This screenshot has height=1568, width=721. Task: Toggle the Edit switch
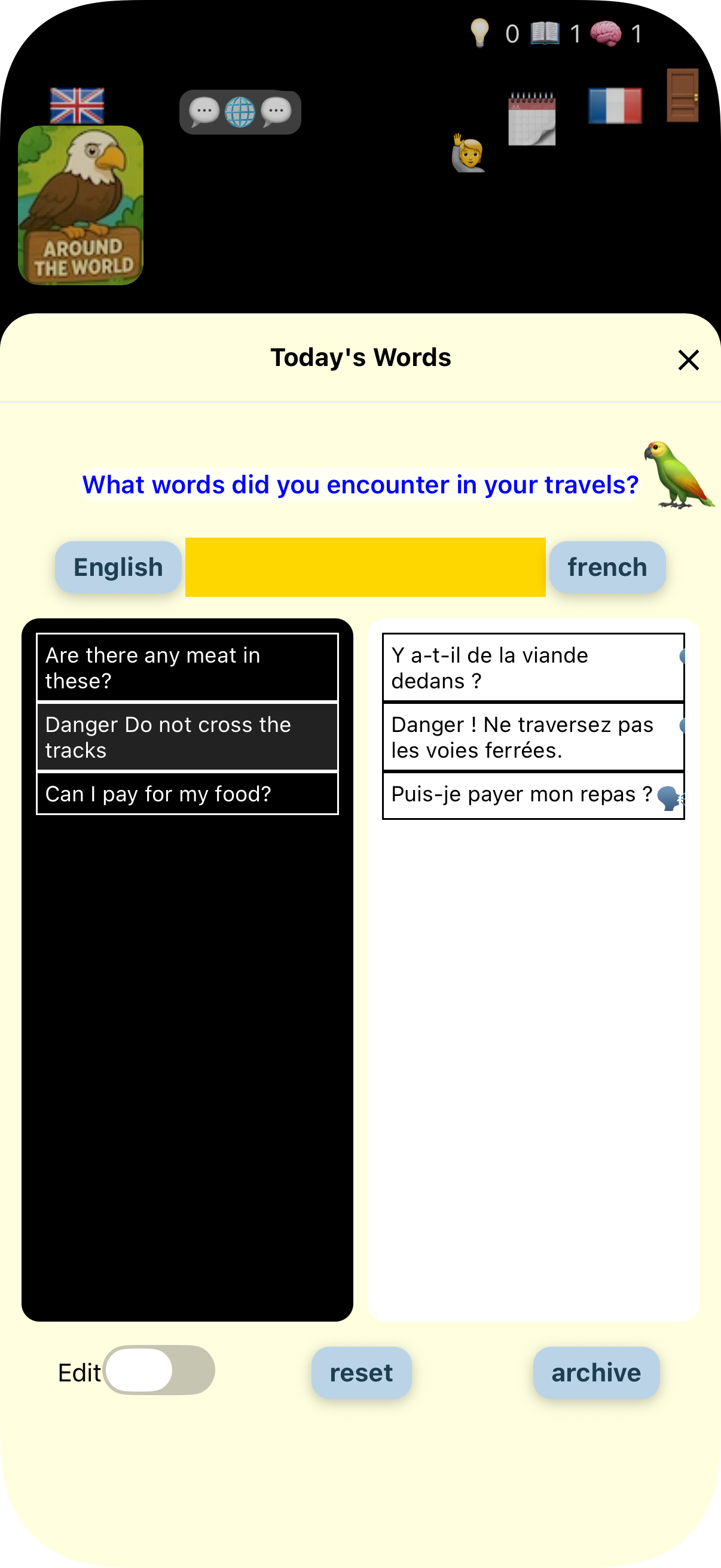[159, 1369]
